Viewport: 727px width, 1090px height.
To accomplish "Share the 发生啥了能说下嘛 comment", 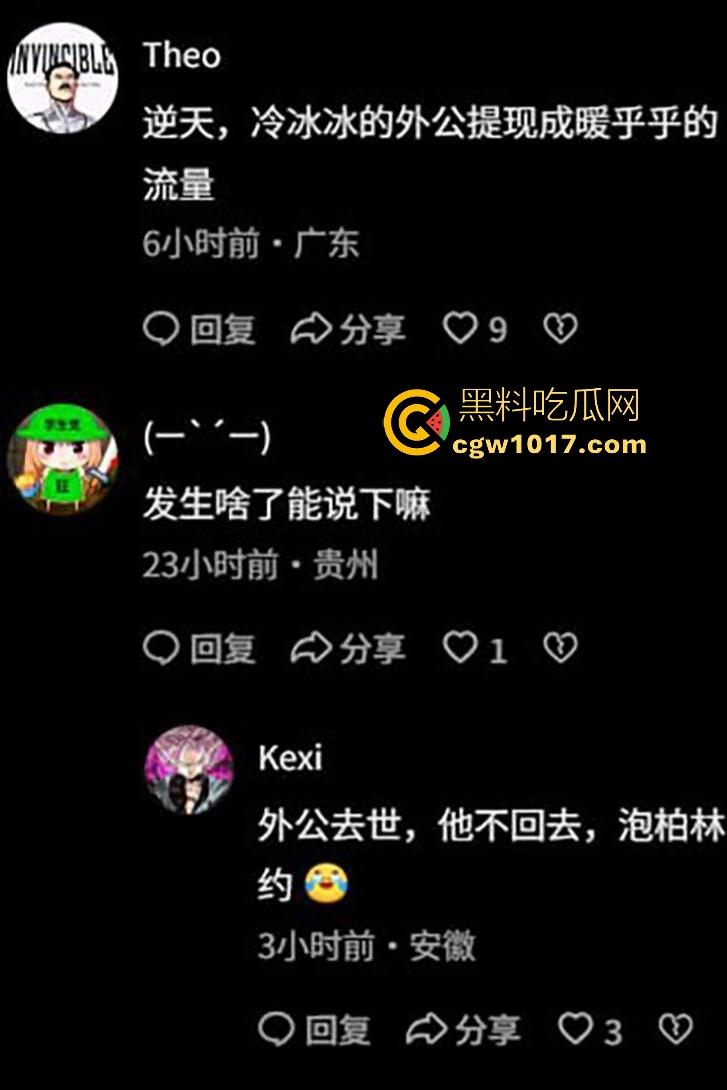I will click(346, 649).
